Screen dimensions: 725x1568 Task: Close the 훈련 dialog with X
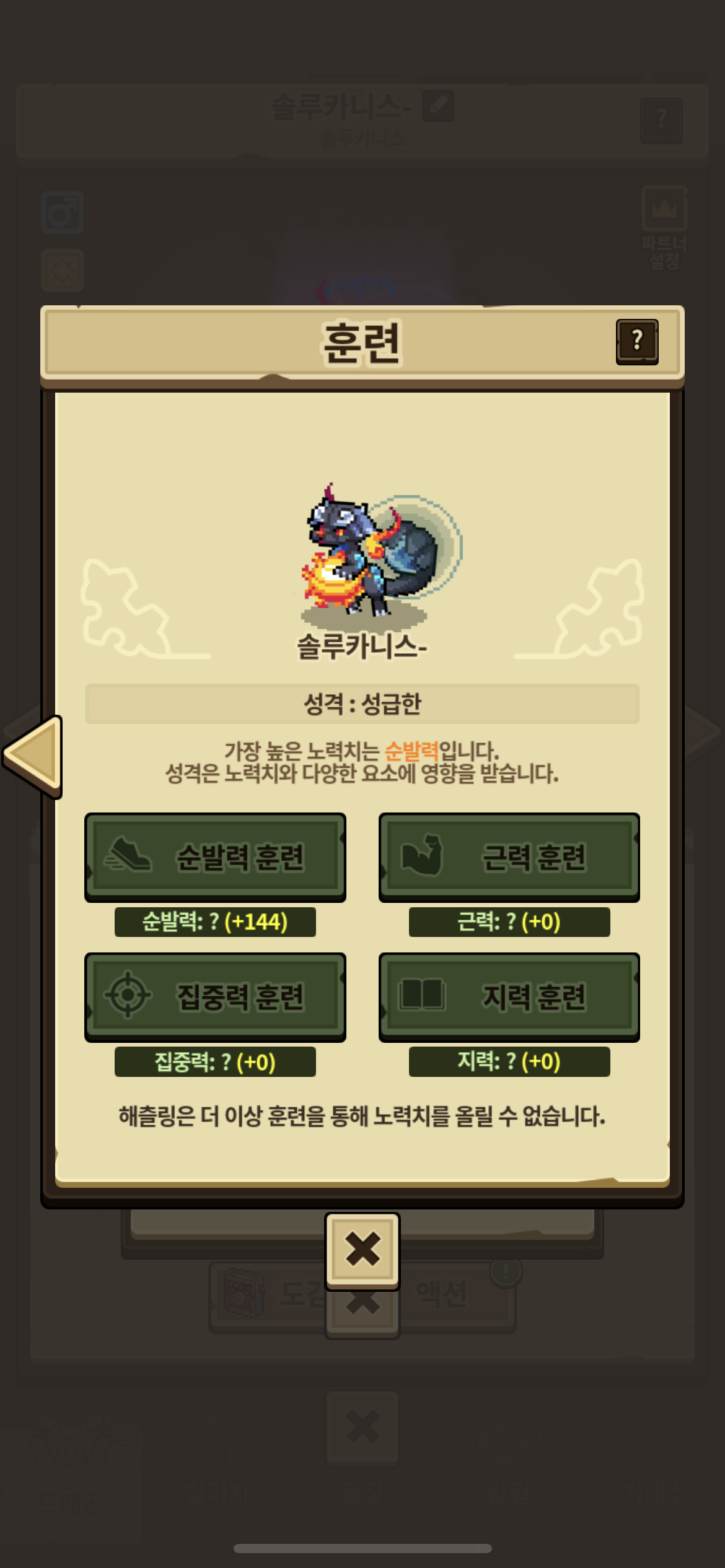coord(362,1251)
